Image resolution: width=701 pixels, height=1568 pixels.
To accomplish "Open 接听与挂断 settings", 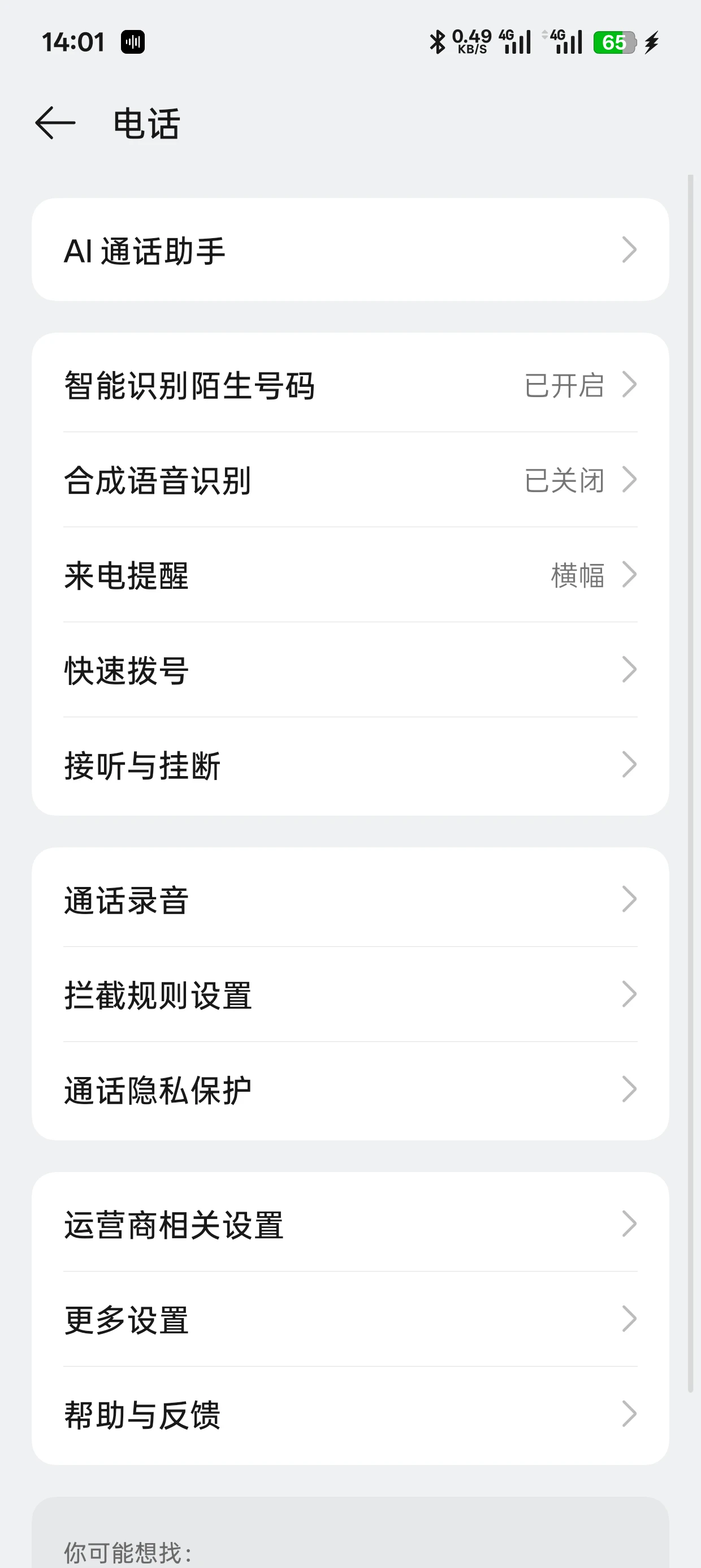I will pos(350,765).
